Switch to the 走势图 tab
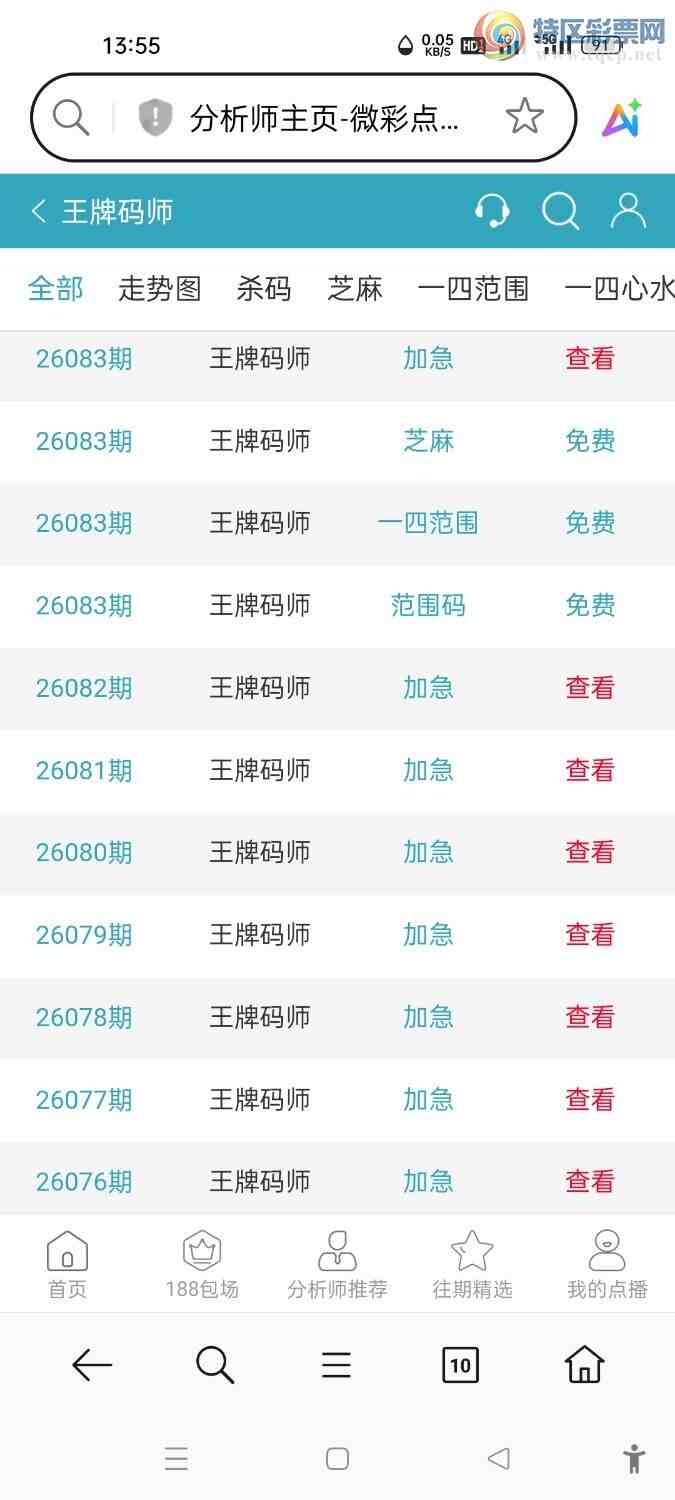Screen dimensions: 675x1500 pos(160,289)
